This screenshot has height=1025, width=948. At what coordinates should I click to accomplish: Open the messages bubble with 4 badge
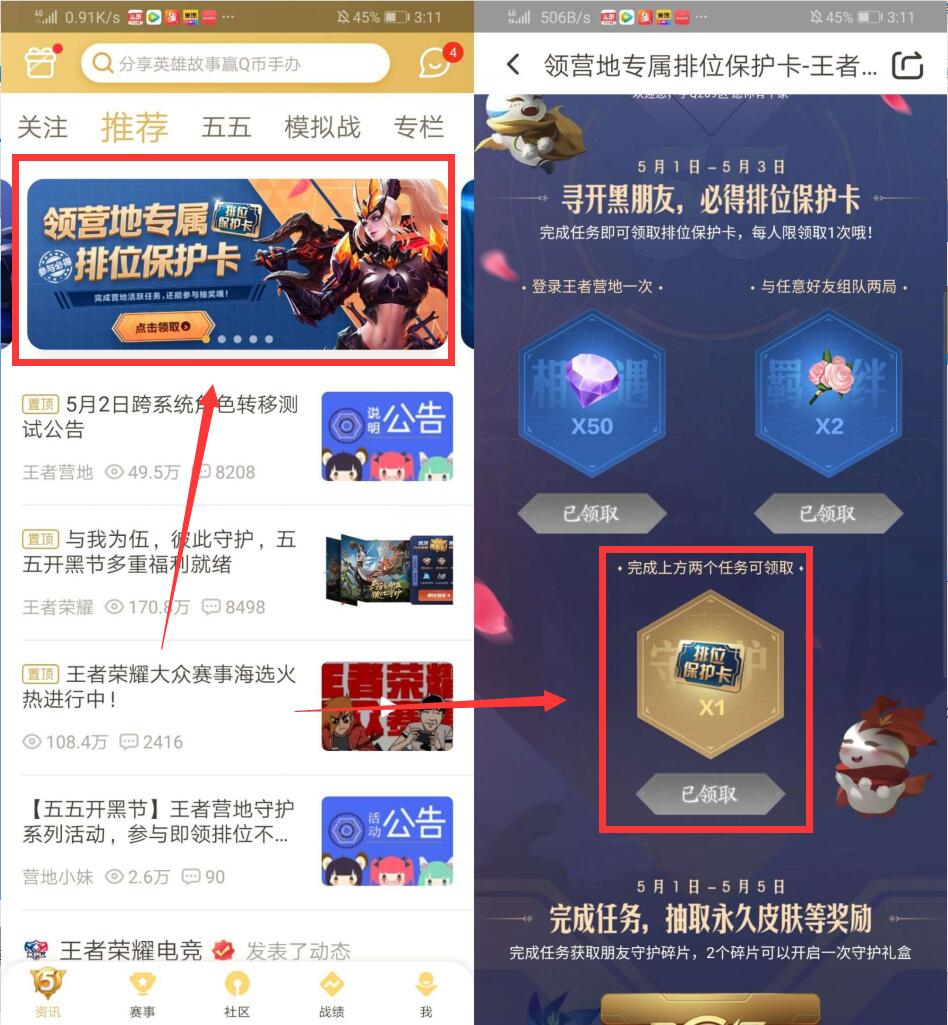(x=436, y=63)
